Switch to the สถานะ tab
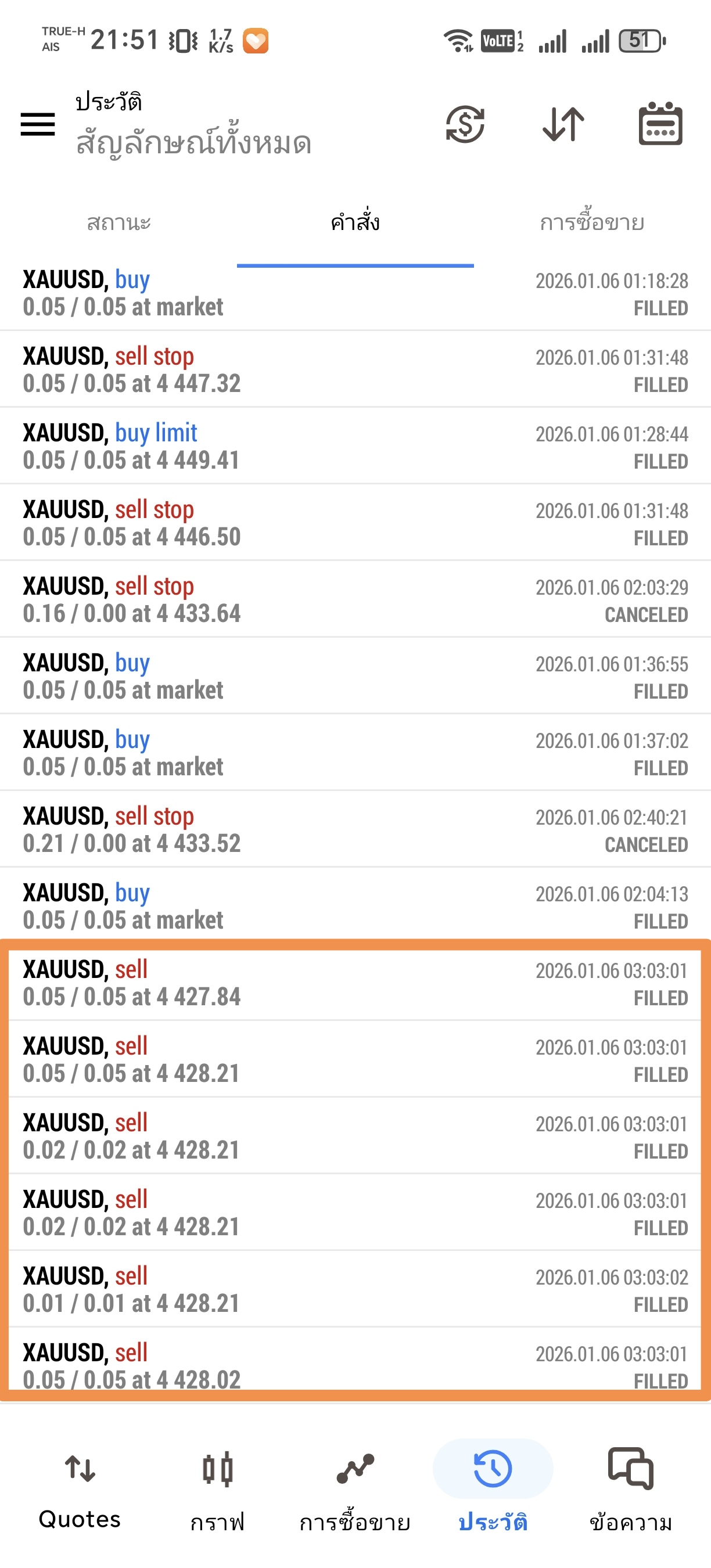This screenshot has width=711, height=1568. (119, 223)
